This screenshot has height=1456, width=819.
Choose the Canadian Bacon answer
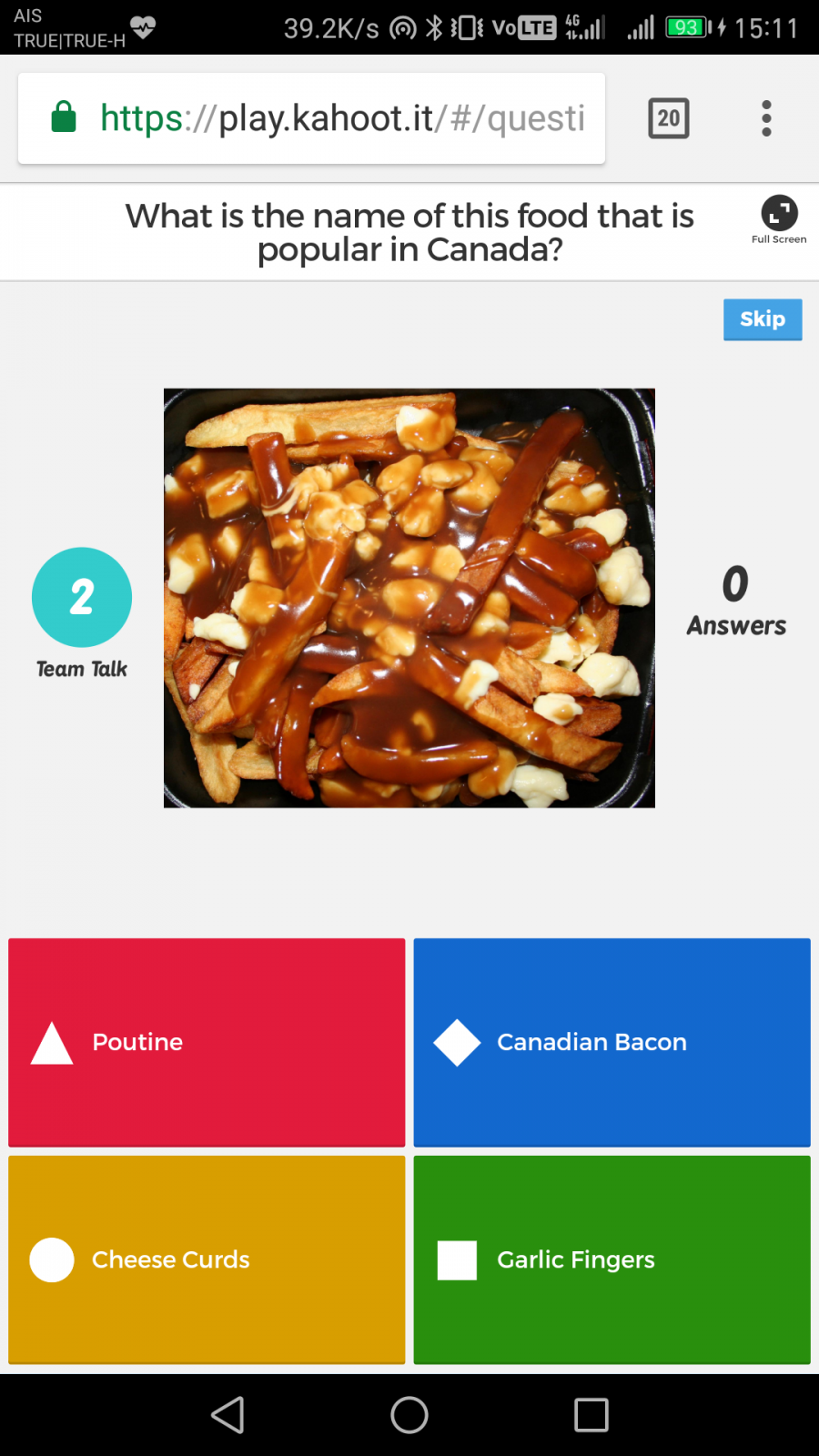click(612, 1042)
